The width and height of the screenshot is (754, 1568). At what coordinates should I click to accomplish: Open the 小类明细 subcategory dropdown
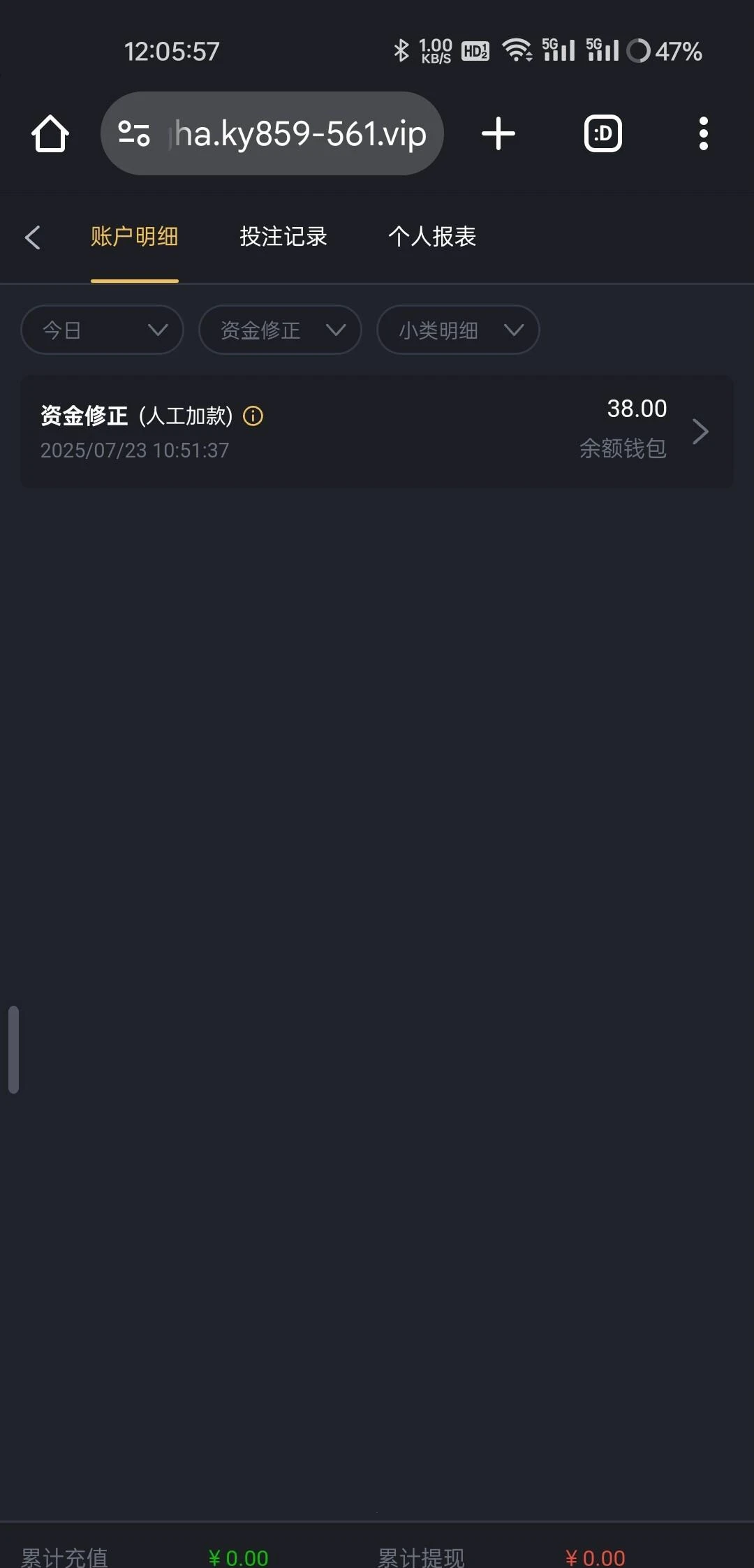click(457, 330)
